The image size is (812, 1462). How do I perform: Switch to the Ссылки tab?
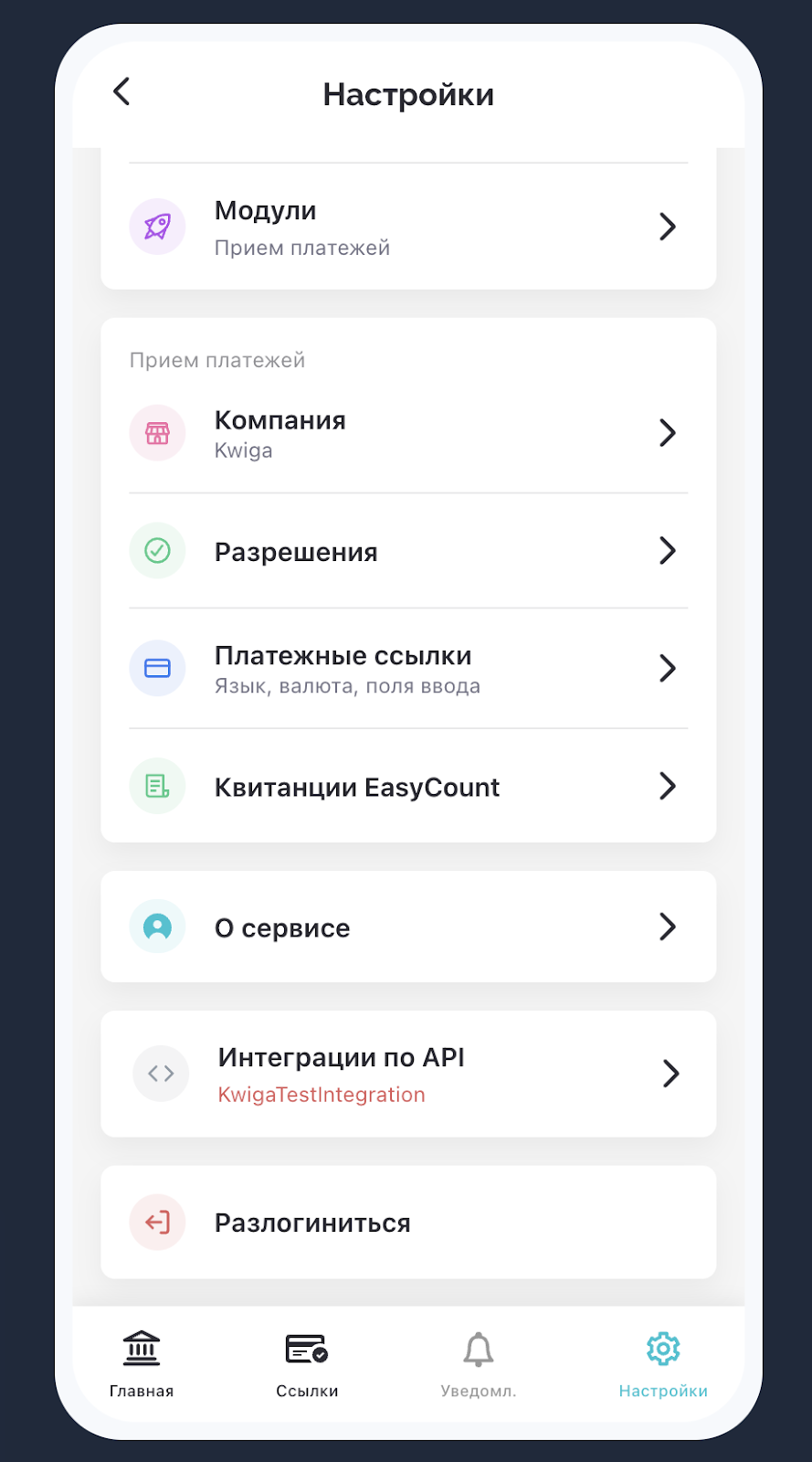[x=307, y=1363]
